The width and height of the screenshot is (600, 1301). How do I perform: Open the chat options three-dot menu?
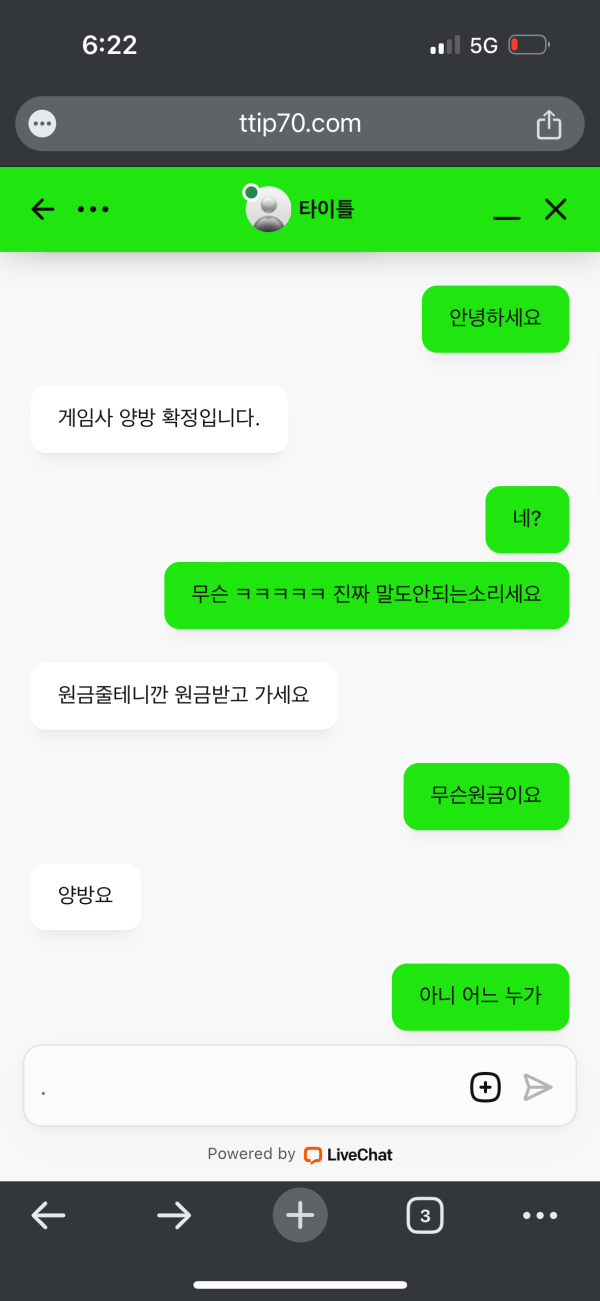pyautogui.click(x=93, y=209)
